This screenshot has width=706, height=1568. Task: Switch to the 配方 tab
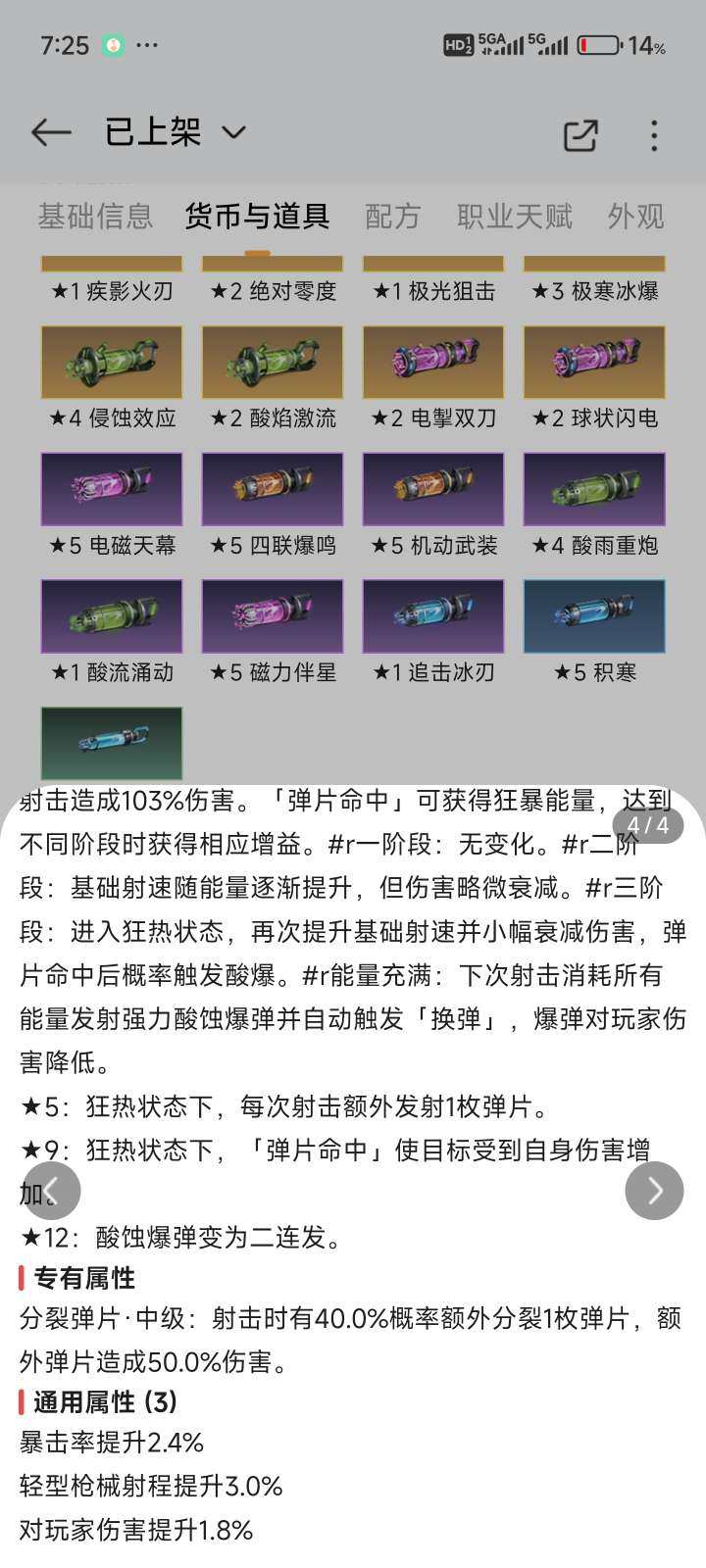pos(392,217)
